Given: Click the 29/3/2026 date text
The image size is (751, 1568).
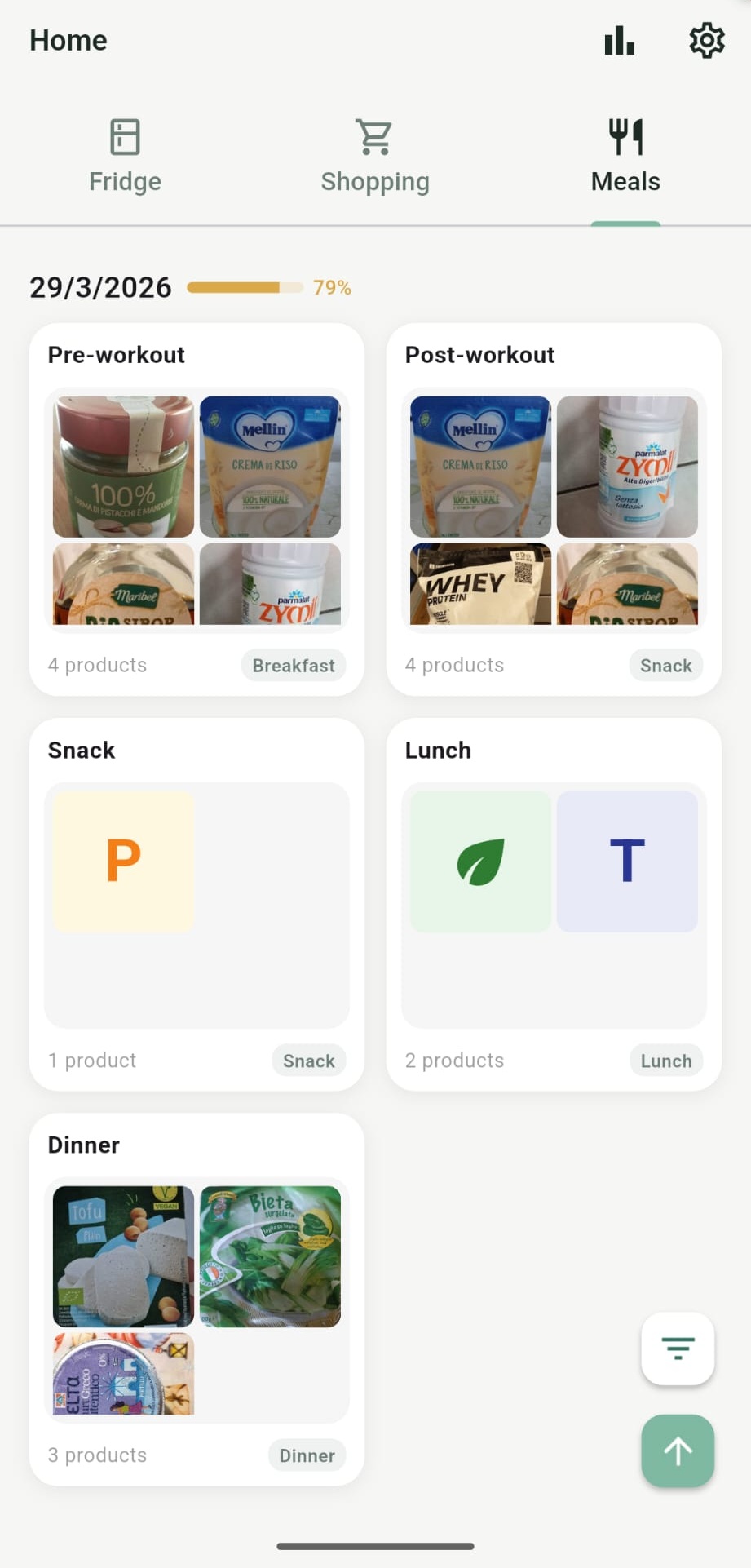Looking at the screenshot, I should (x=99, y=286).
